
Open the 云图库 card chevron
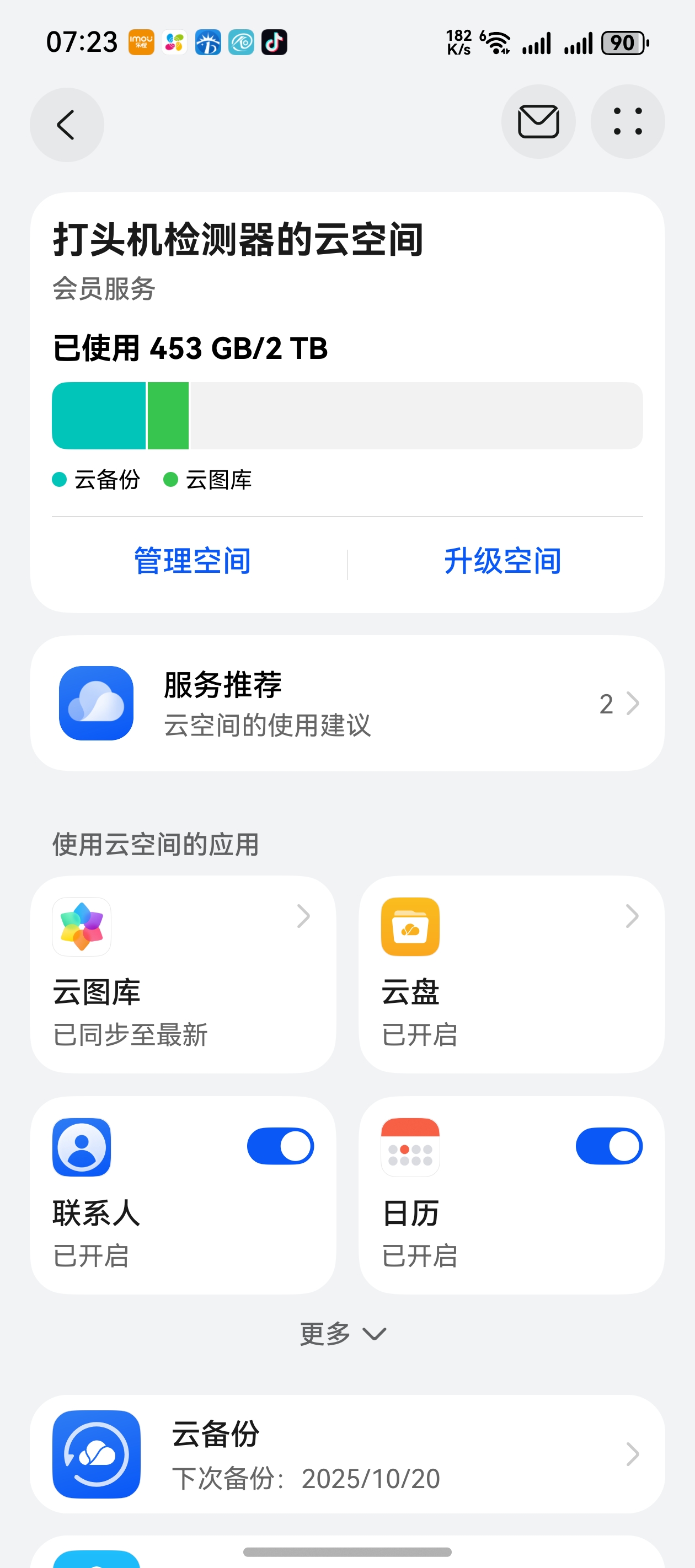tap(303, 916)
